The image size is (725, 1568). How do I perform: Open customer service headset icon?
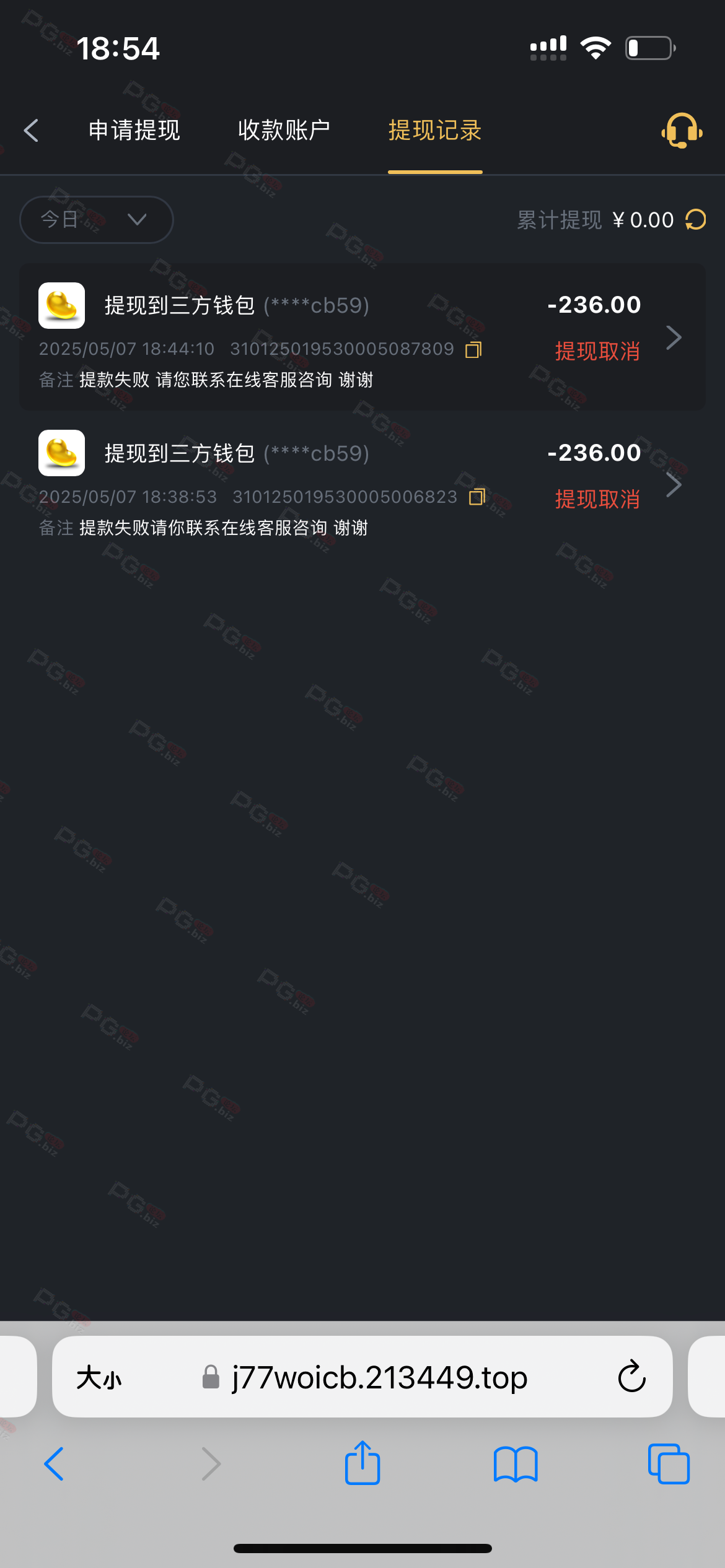pyautogui.click(x=682, y=131)
